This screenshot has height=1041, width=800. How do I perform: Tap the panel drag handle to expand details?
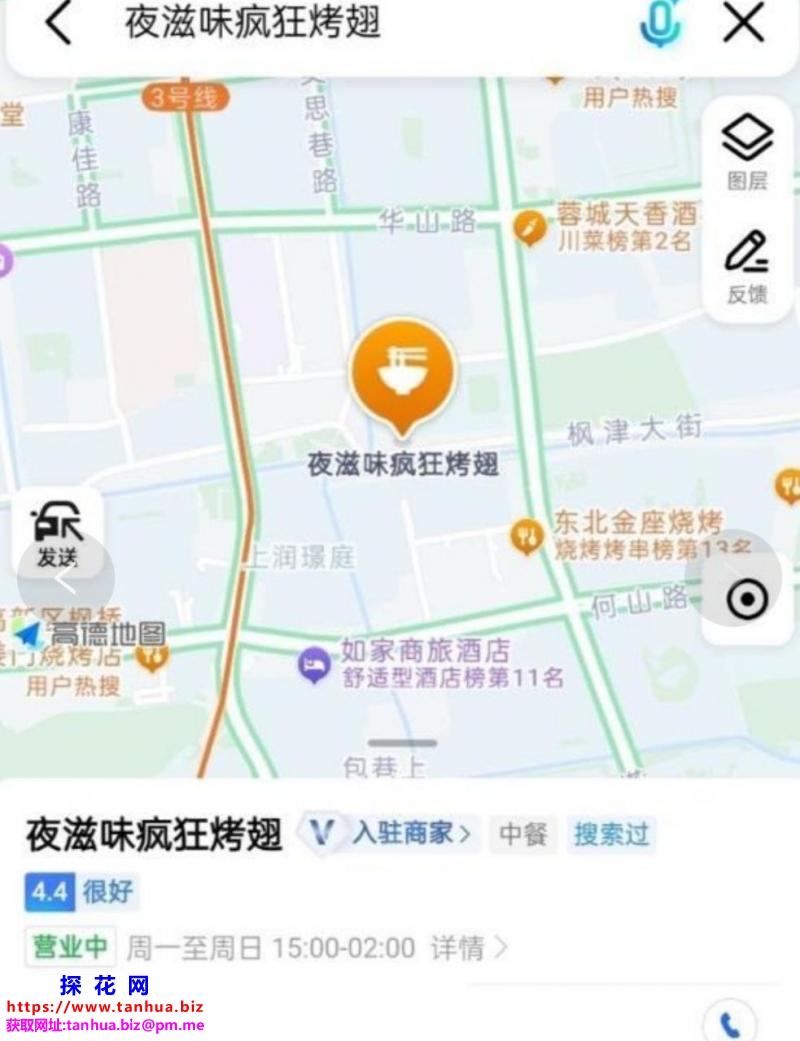tap(402, 743)
